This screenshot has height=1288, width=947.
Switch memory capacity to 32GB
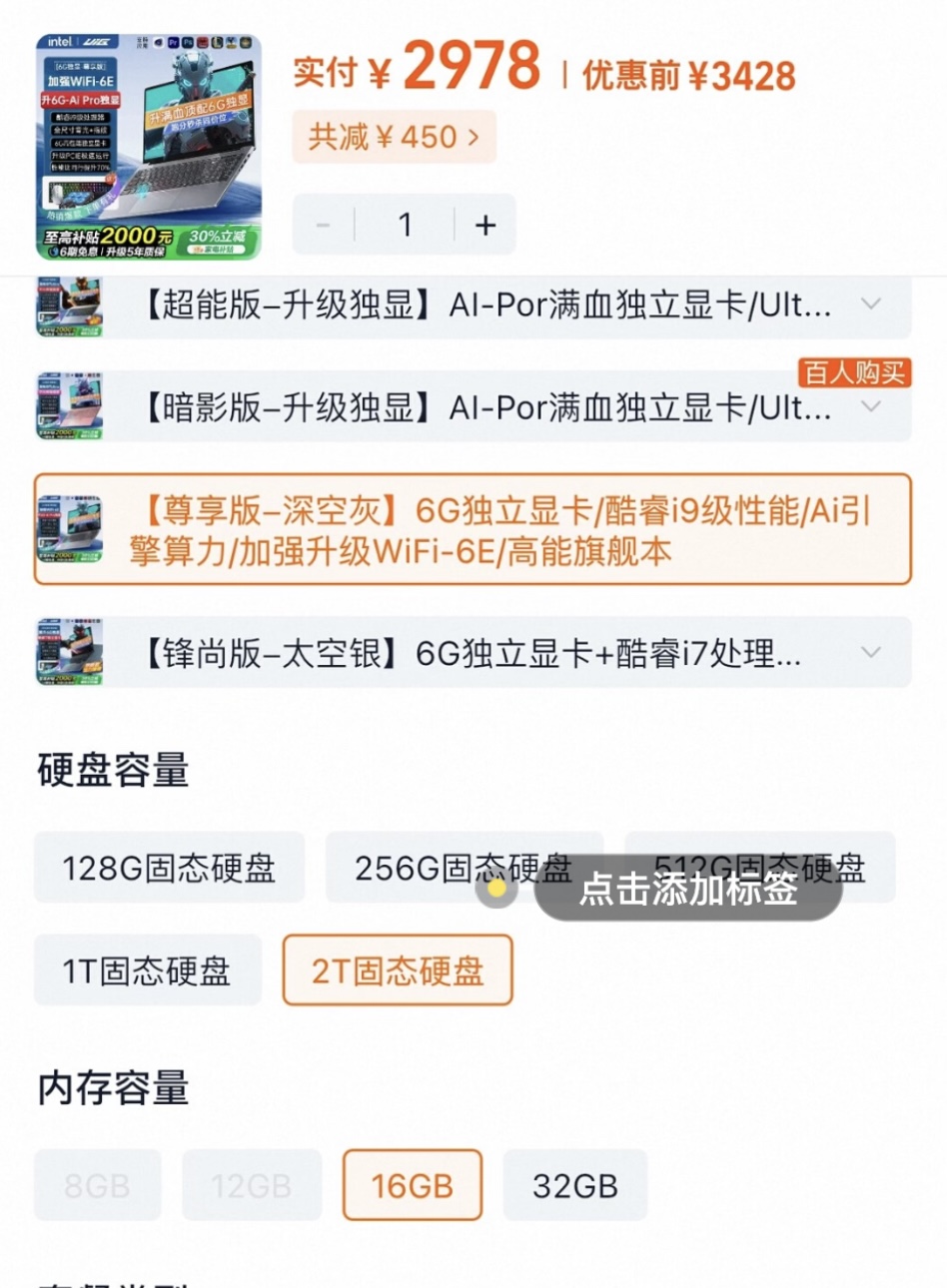(574, 1185)
